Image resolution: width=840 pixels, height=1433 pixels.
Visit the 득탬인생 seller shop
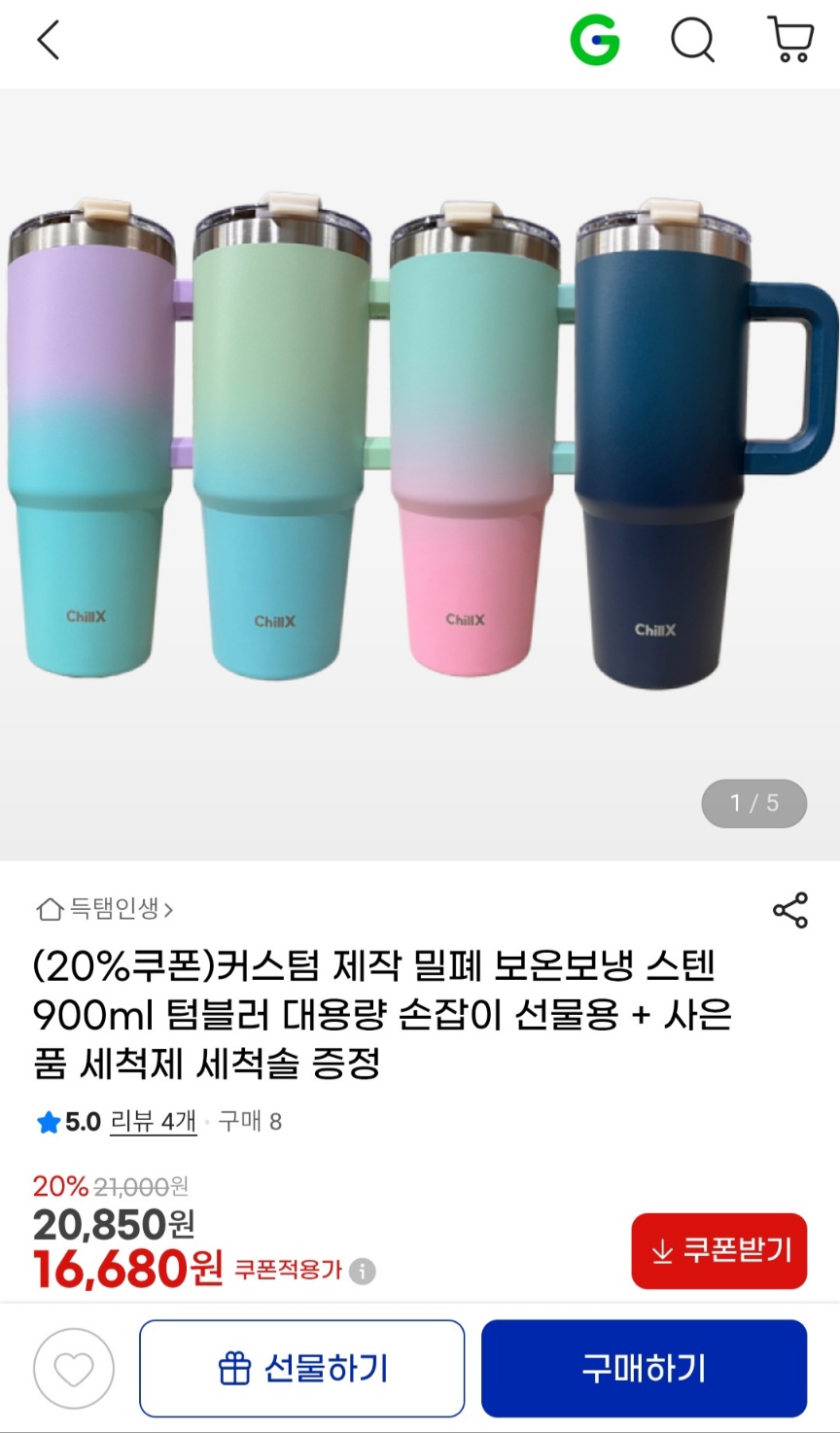[x=105, y=909]
